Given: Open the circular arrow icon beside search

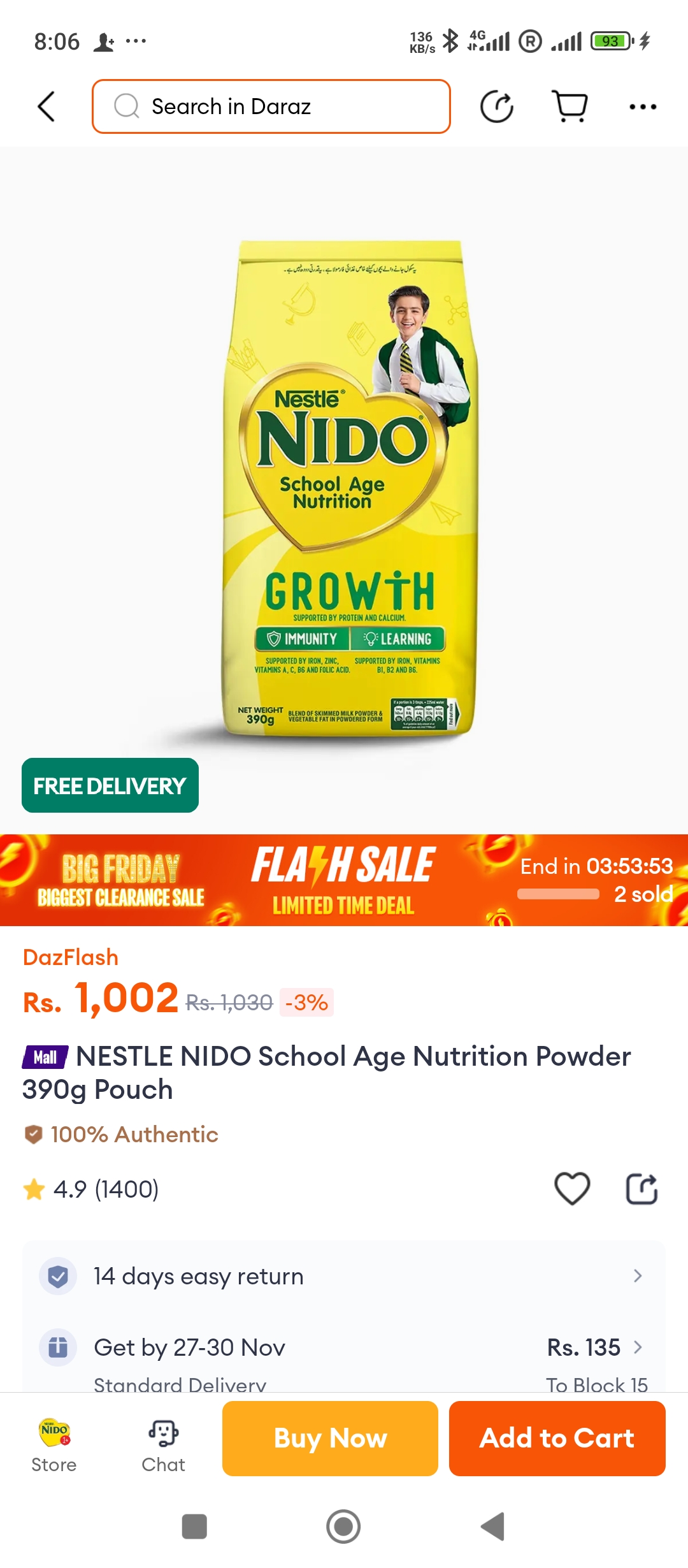Looking at the screenshot, I should point(497,106).
